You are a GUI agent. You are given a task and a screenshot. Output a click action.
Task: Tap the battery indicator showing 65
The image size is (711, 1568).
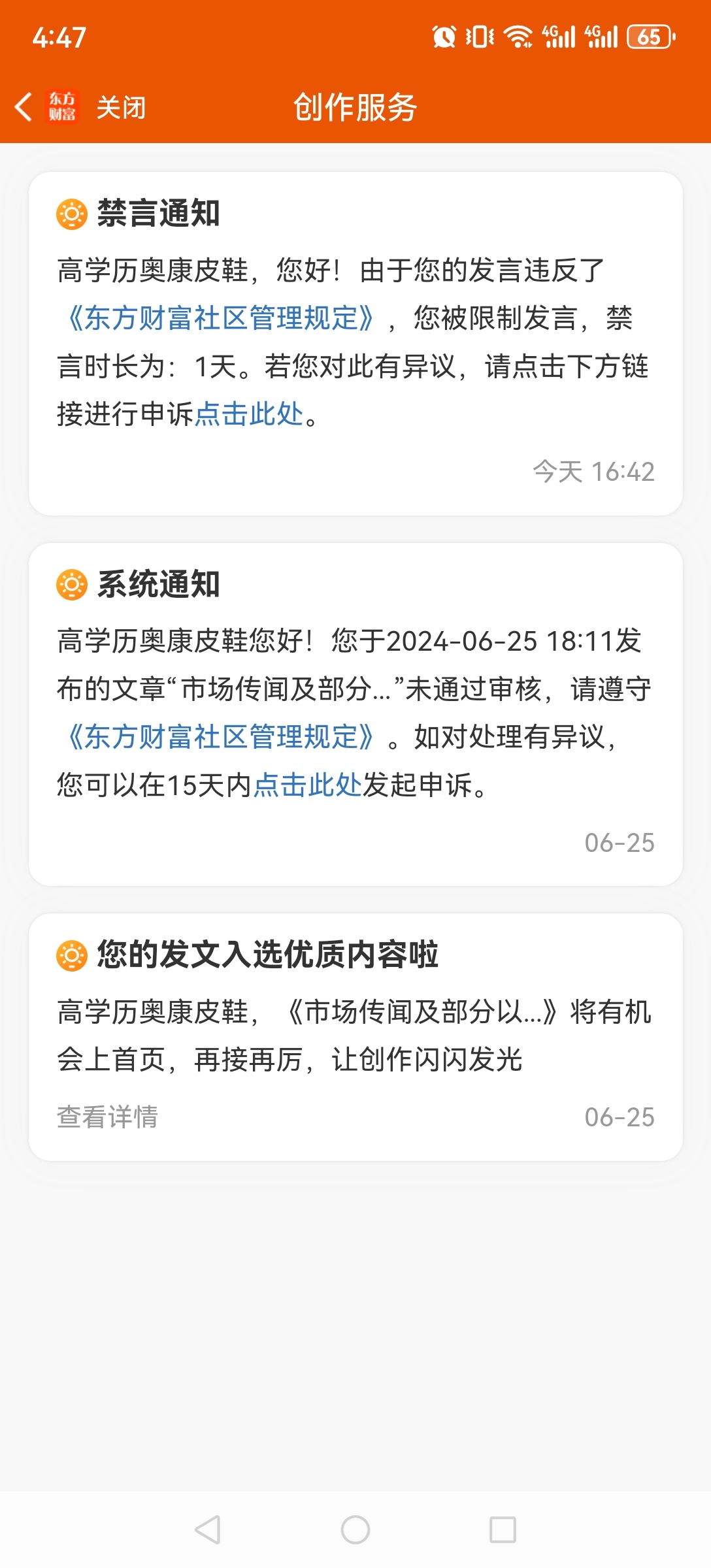tap(646, 38)
